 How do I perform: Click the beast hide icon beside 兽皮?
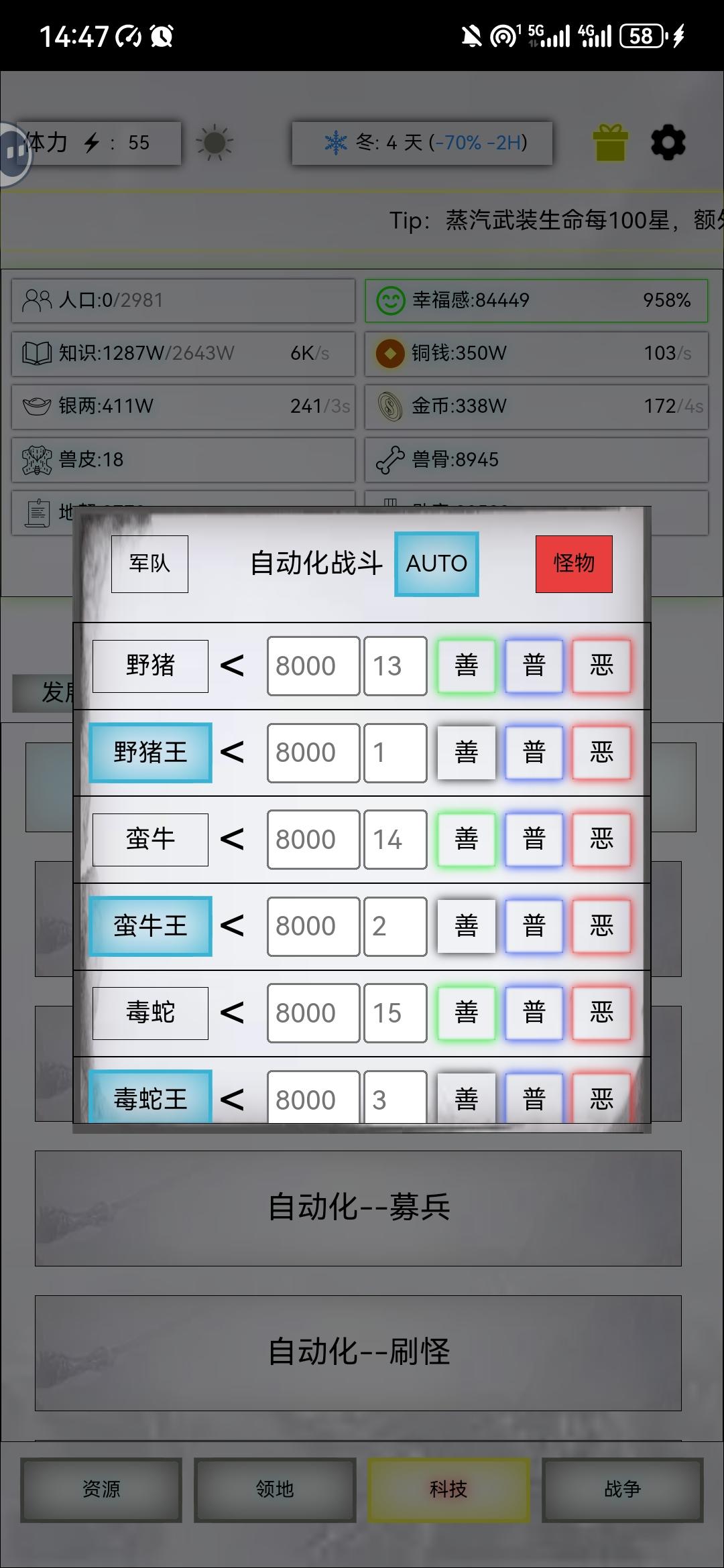click(38, 460)
